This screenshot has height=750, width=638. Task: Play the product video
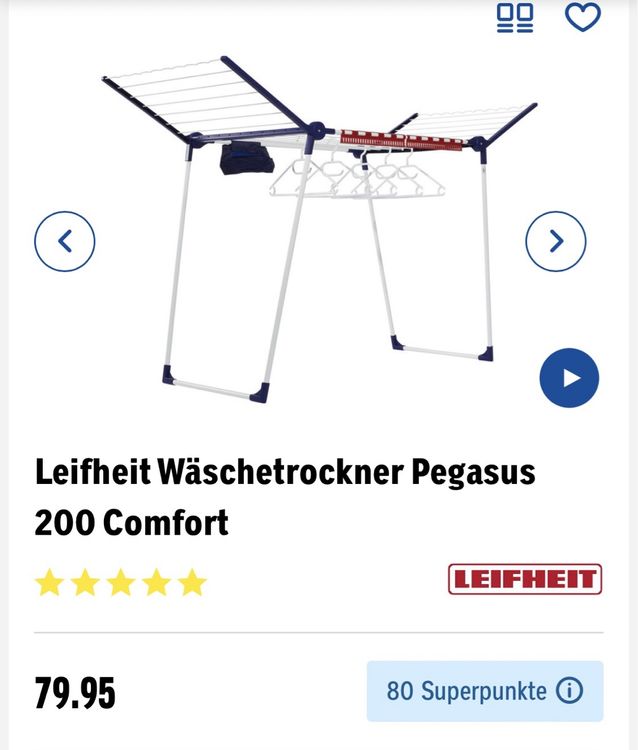(x=569, y=378)
